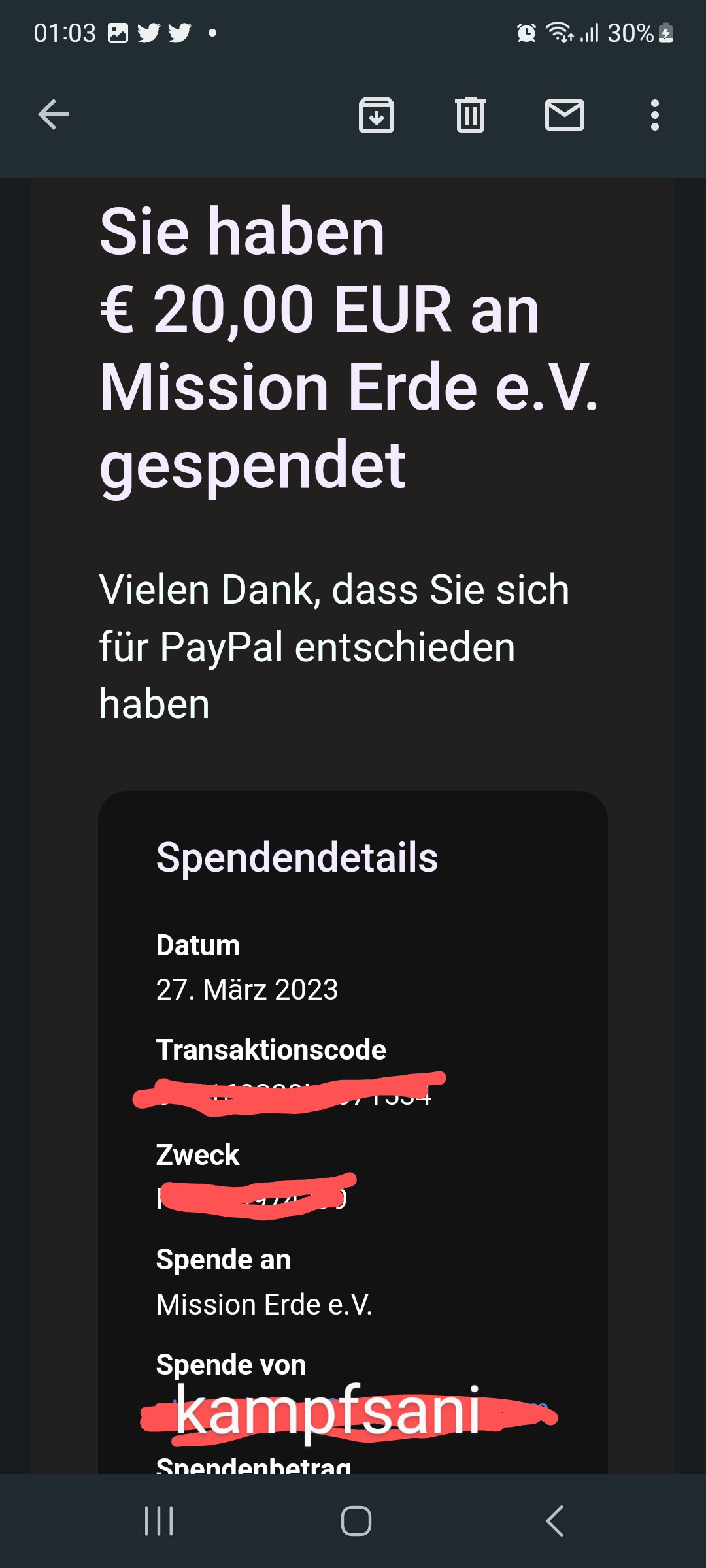Screen dimensions: 706x1568
Task: Delete this donation email
Action: pyautogui.click(x=471, y=115)
